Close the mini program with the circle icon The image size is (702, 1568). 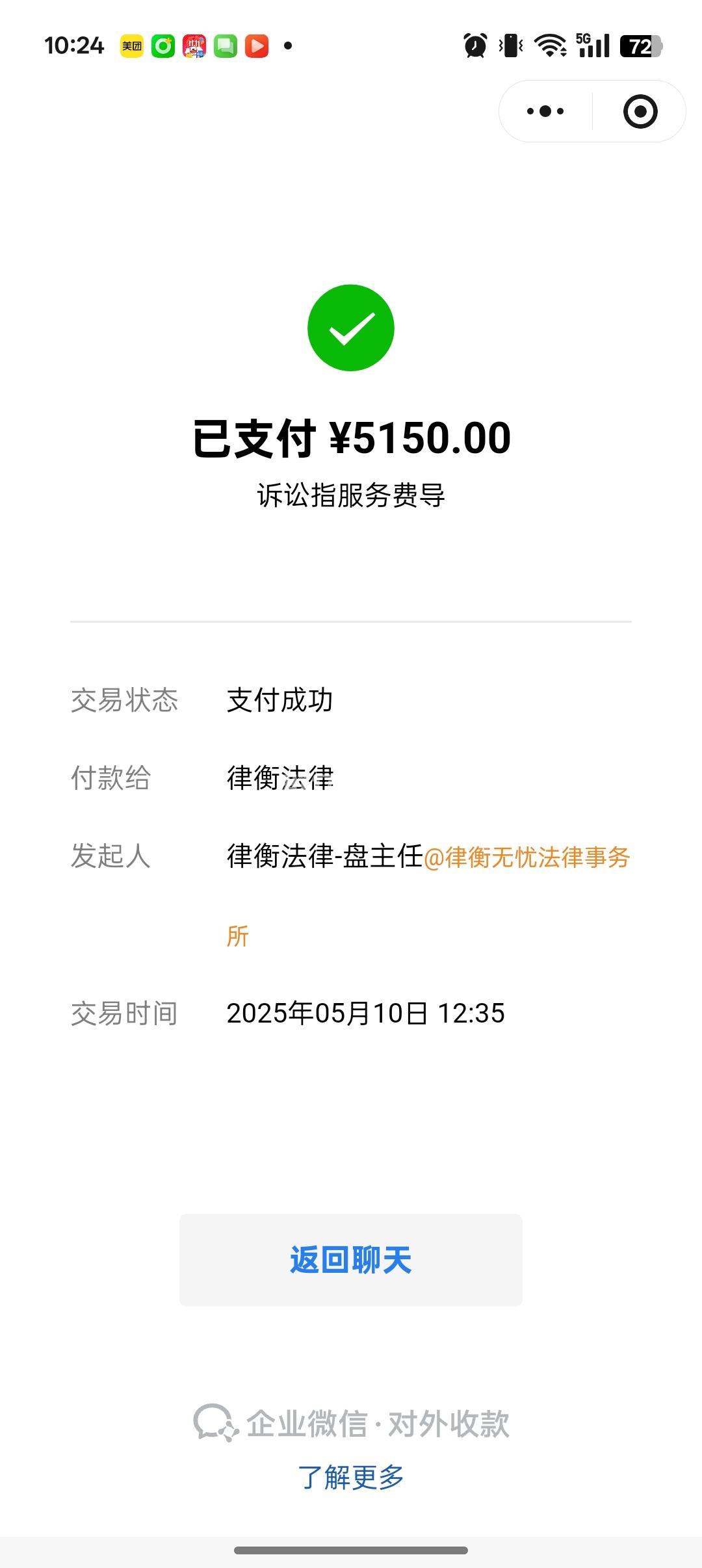tap(640, 111)
